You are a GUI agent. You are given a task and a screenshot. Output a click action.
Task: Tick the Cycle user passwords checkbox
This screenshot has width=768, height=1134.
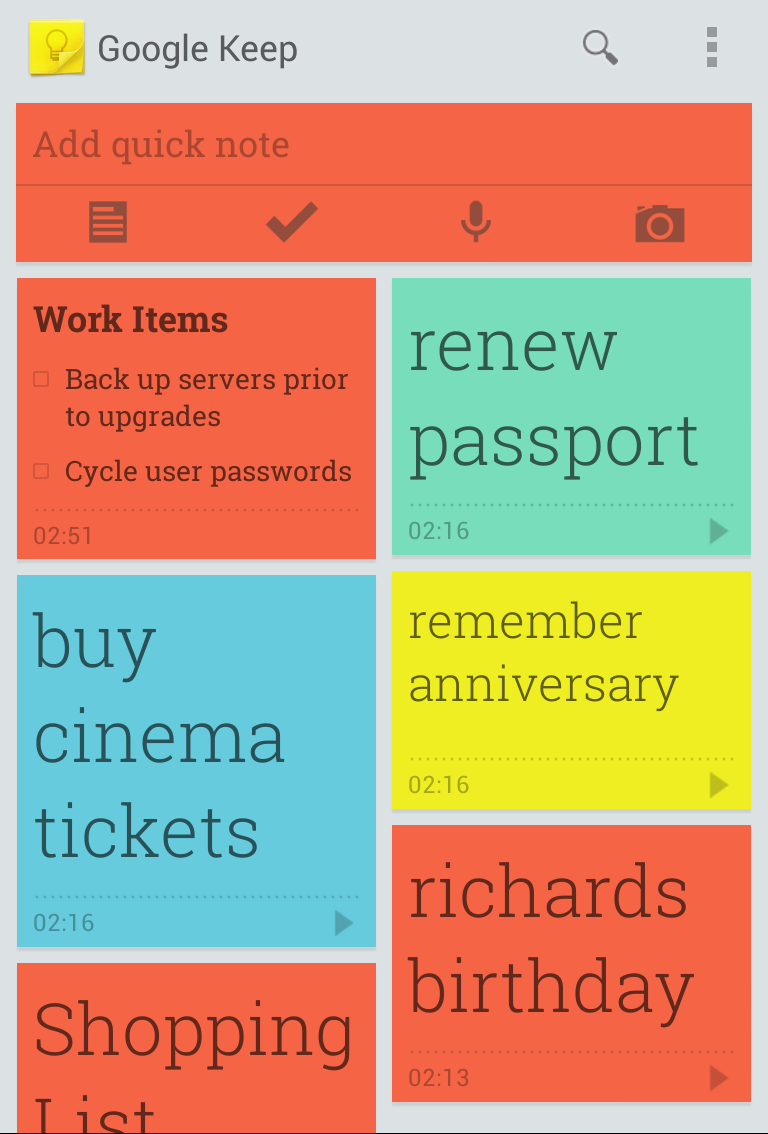coord(42,471)
